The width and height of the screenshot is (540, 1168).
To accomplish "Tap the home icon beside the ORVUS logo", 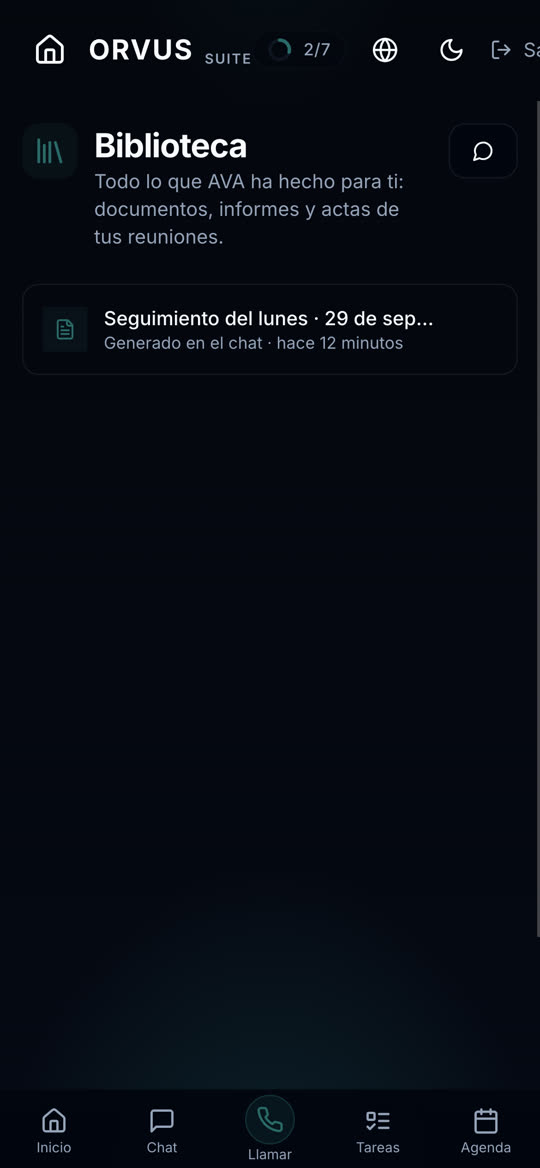I will coord(50,50).
